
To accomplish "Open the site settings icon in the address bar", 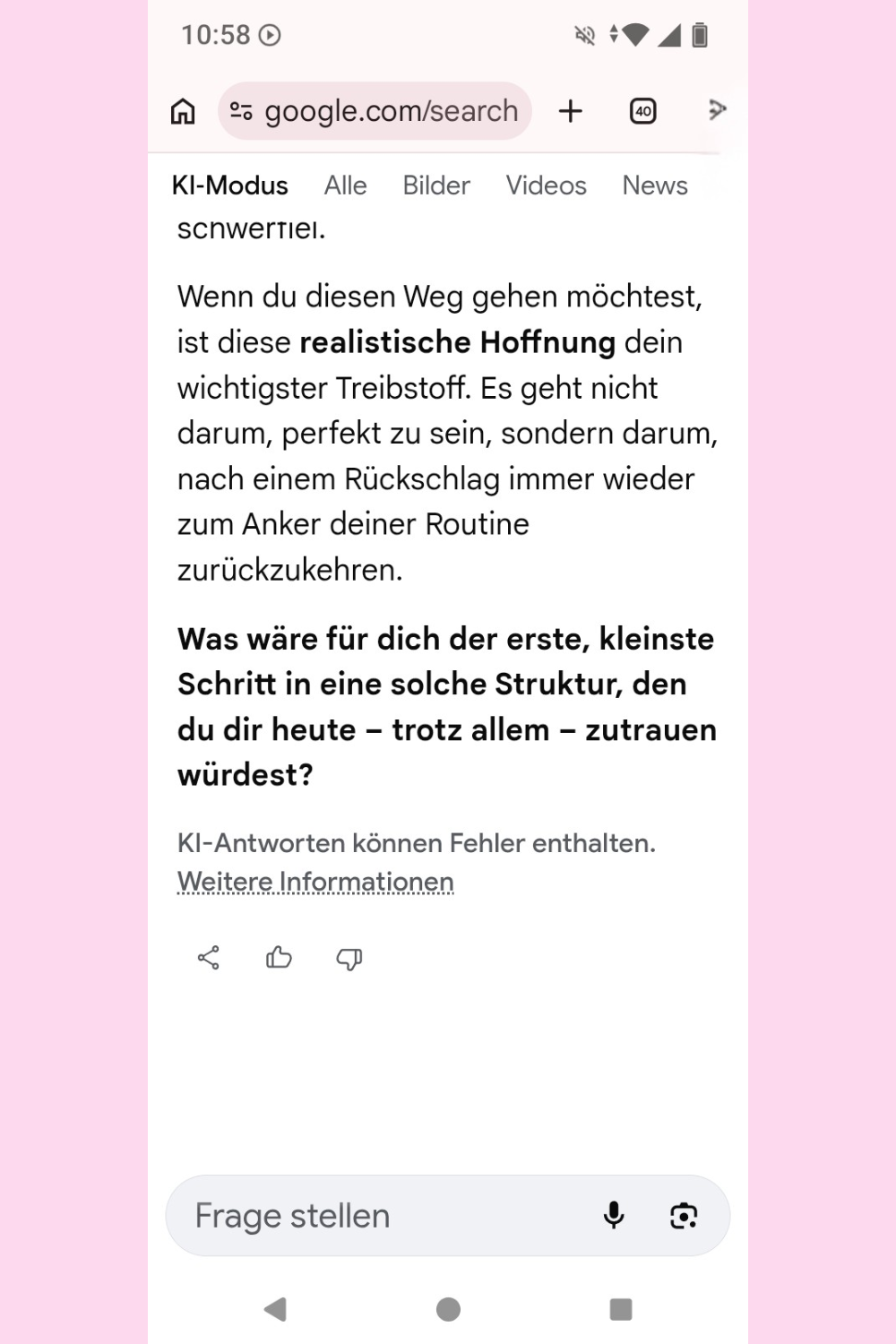I will (240, 111).
